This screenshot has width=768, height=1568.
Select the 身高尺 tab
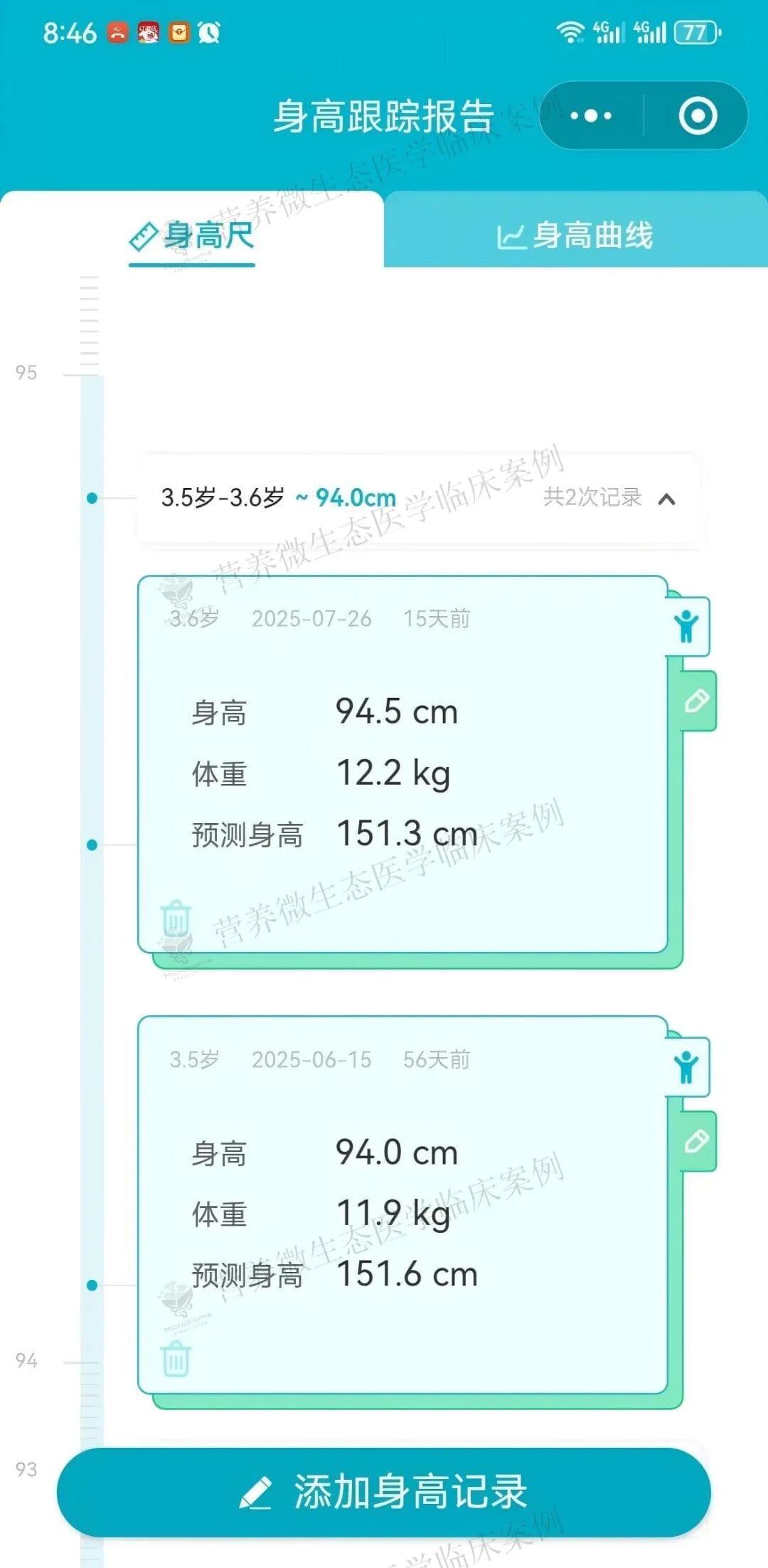pyautogui.click(x=191, y=235)
